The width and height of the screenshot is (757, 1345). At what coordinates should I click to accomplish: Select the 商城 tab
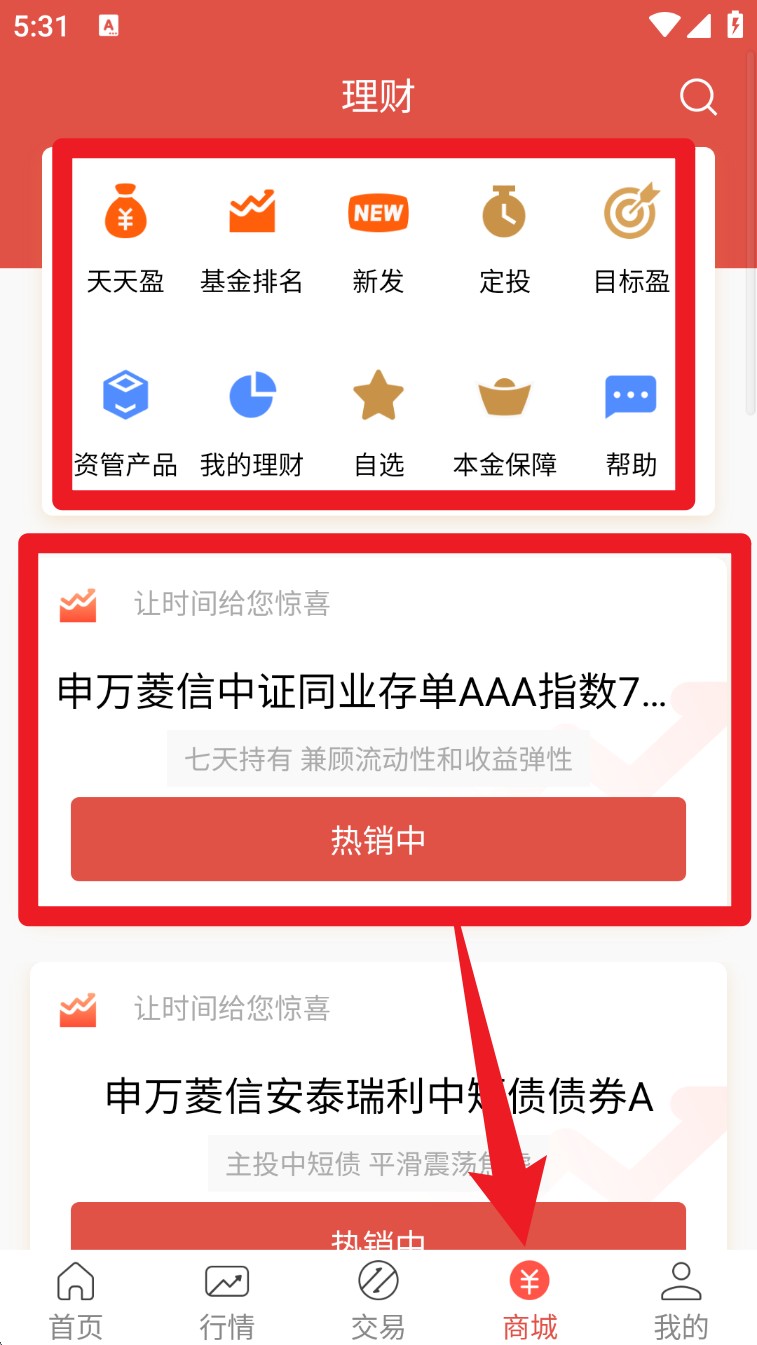pos(530,1299)
